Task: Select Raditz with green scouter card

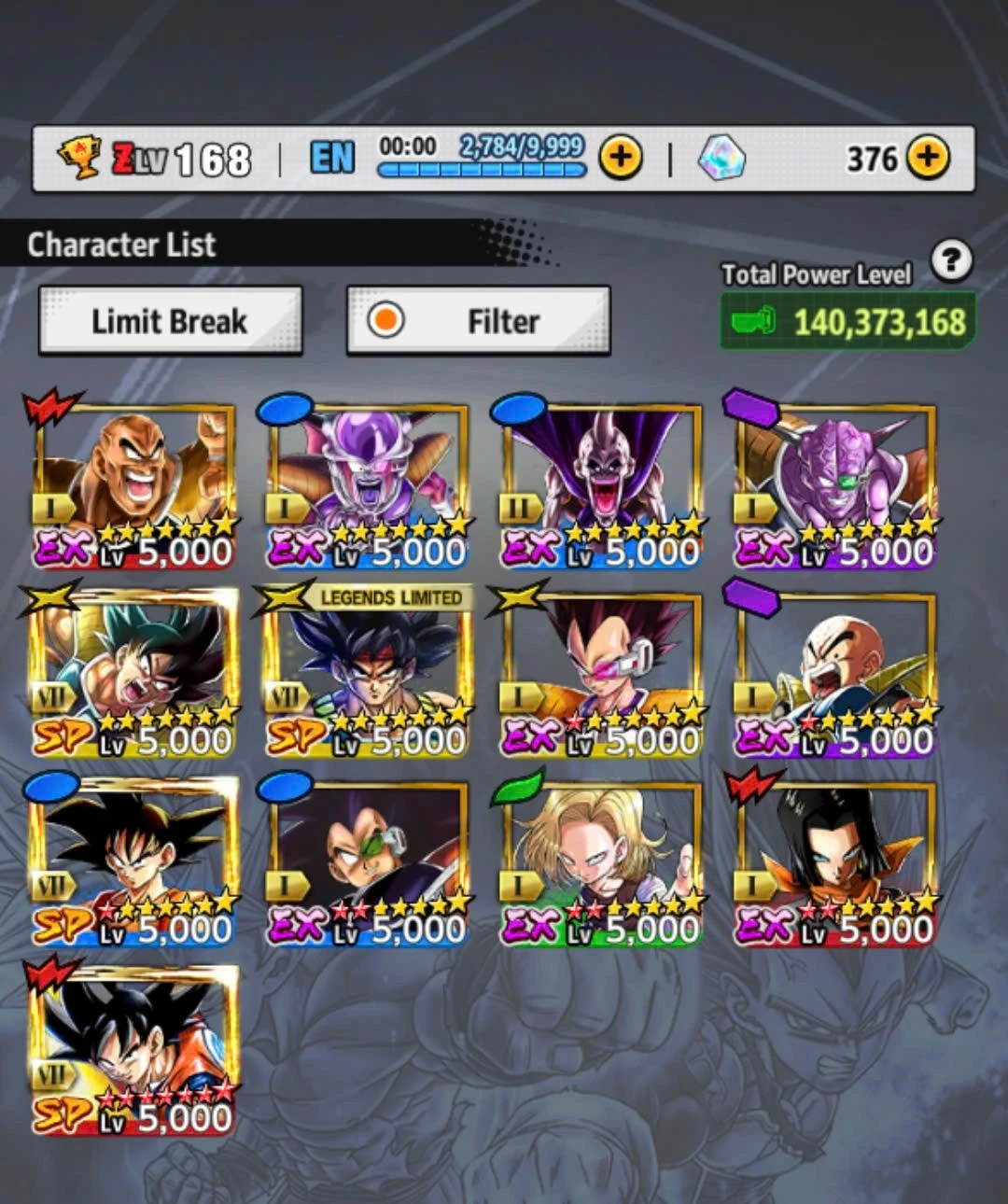Action: (367, 862)
